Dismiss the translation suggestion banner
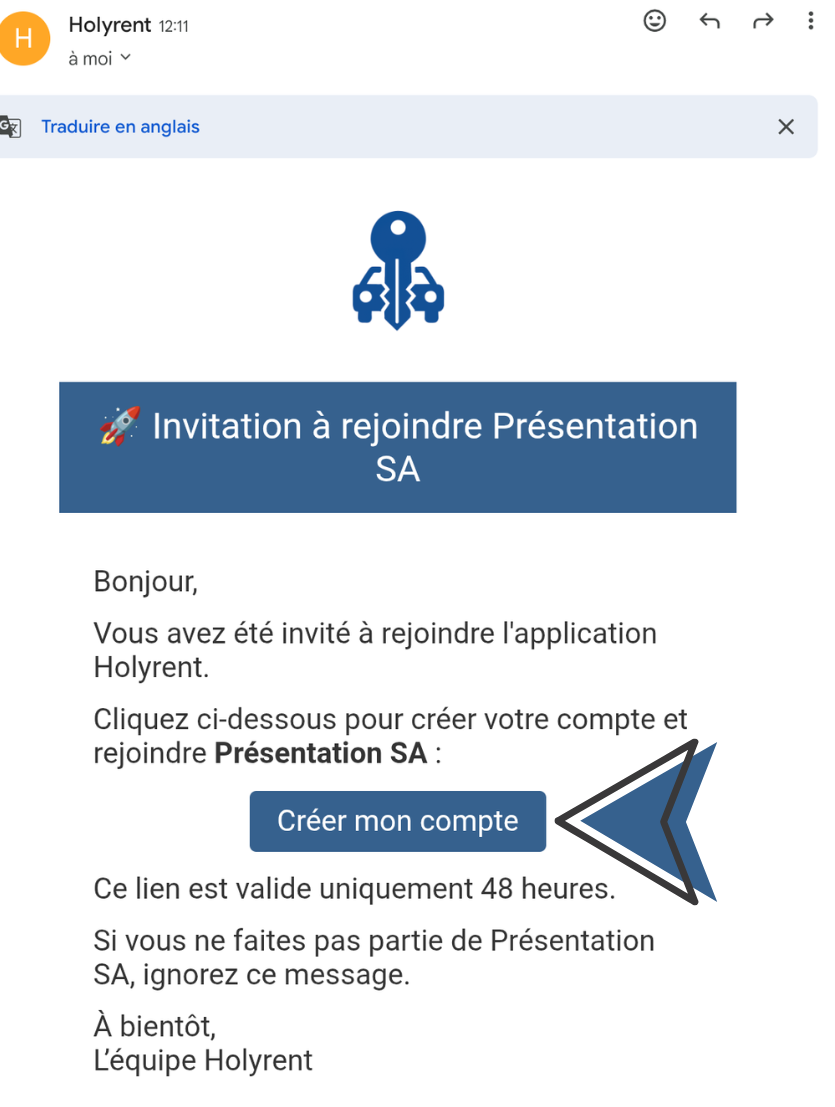Viewport: 835px width, 1107px height. 786,126
